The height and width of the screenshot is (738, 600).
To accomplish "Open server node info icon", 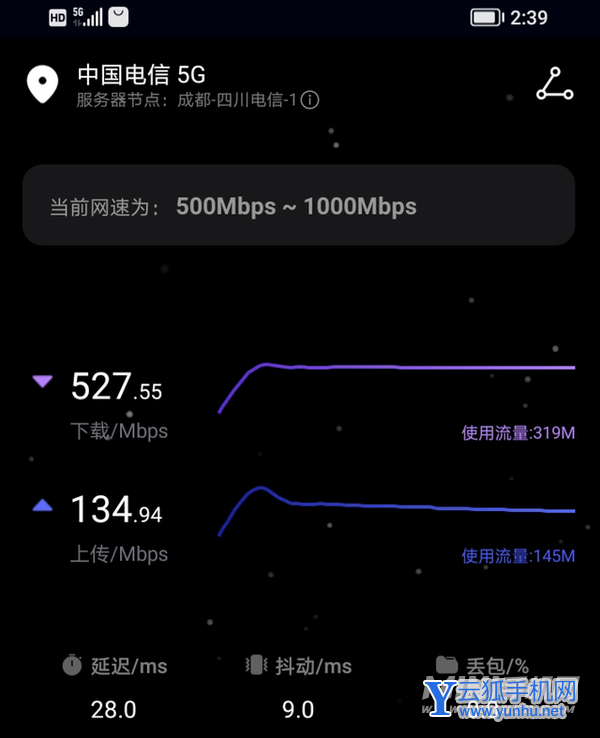I will 311,100.
